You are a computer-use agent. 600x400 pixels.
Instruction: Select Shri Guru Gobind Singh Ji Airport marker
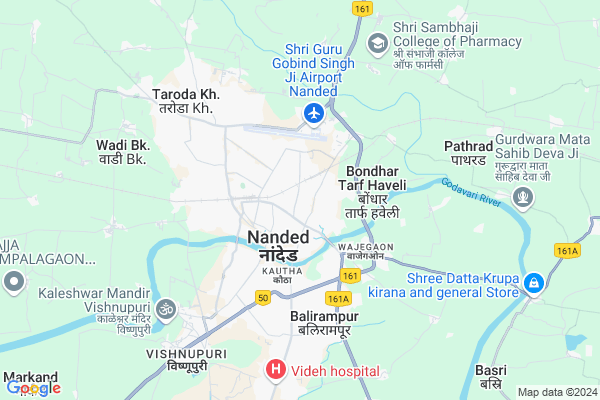(314, 114)
